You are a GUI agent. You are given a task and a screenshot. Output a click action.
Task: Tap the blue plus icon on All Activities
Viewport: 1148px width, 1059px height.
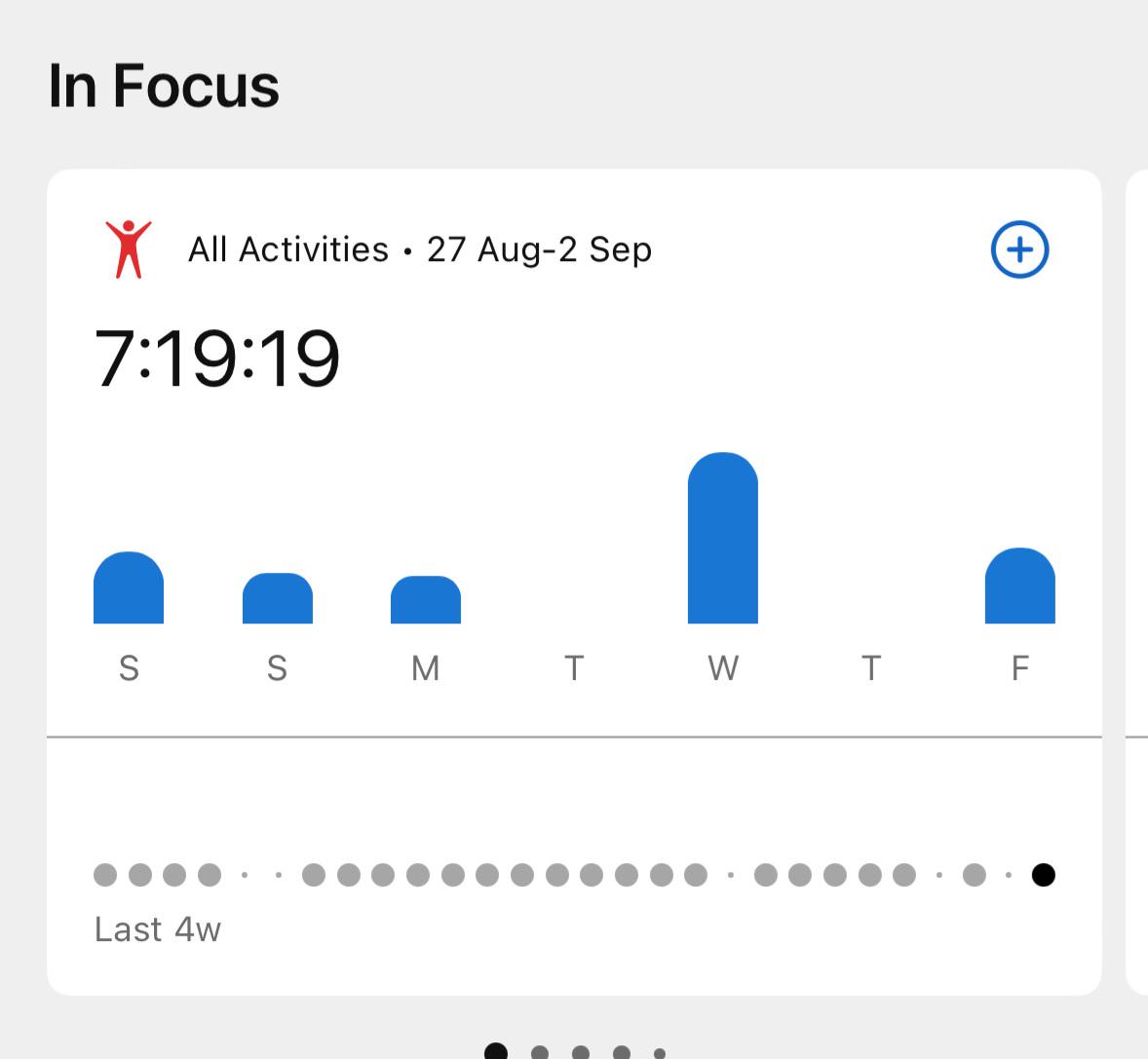1019,250
